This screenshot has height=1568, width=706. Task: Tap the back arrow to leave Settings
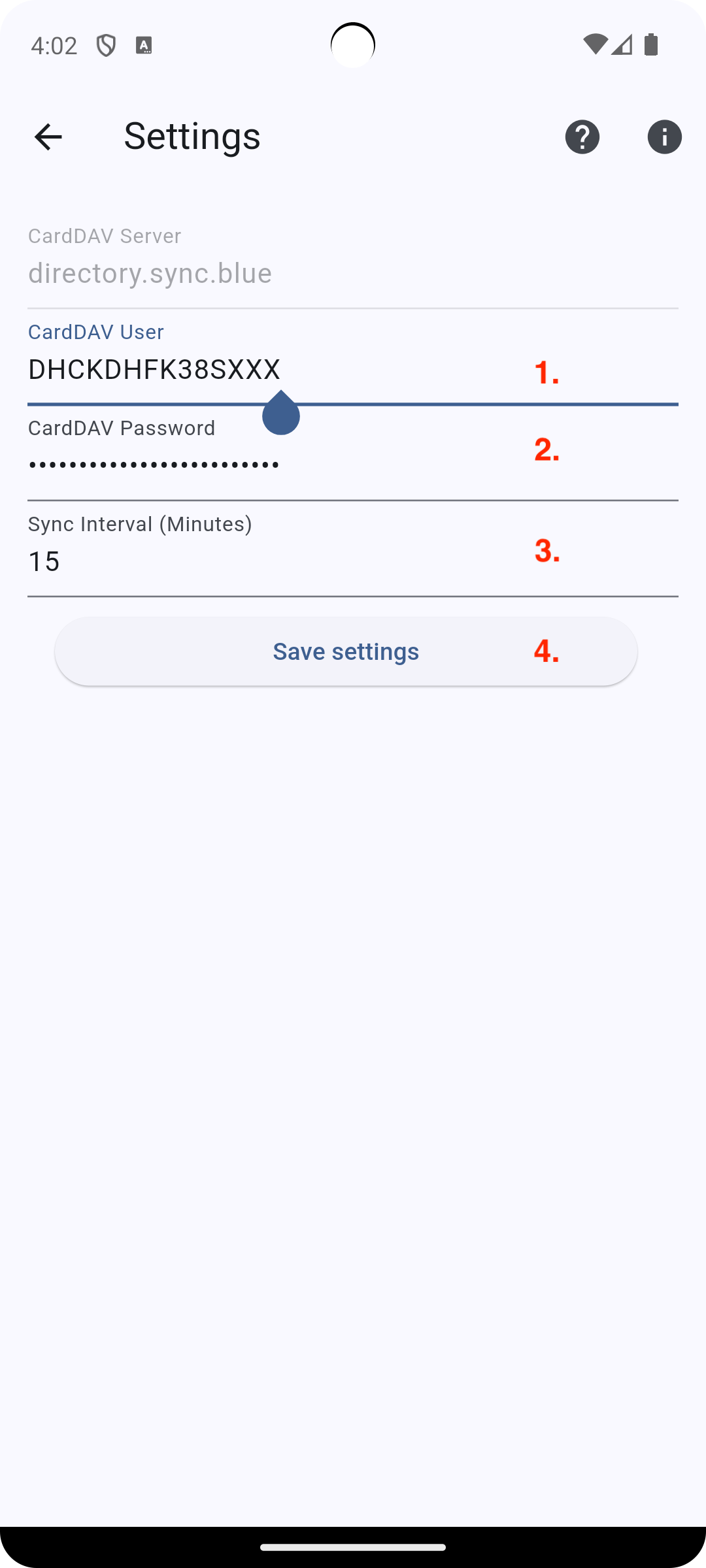[48, 136]
